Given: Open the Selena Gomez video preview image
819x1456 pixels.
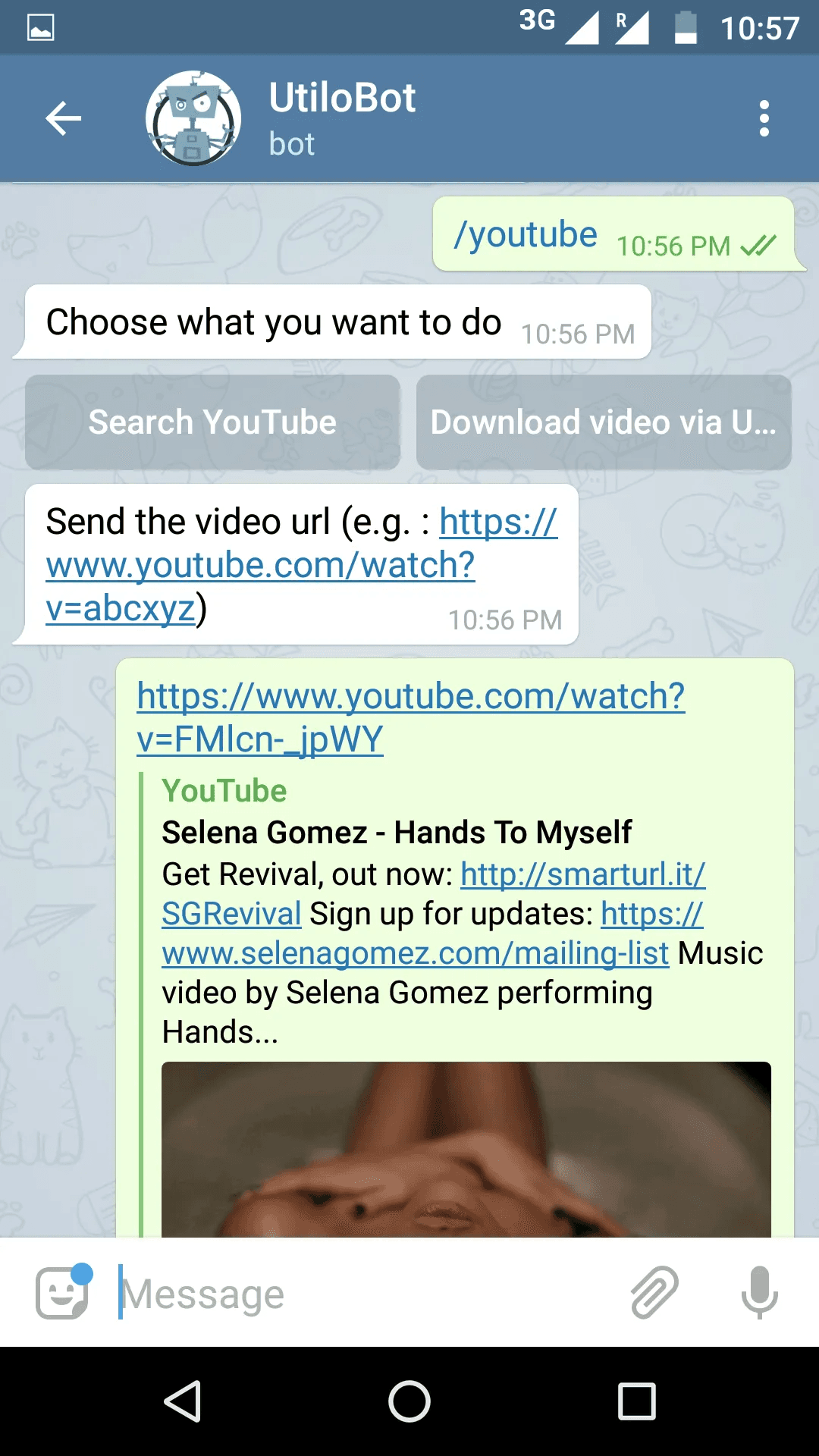Looking at the screenshot, I should pos(466,1149).
